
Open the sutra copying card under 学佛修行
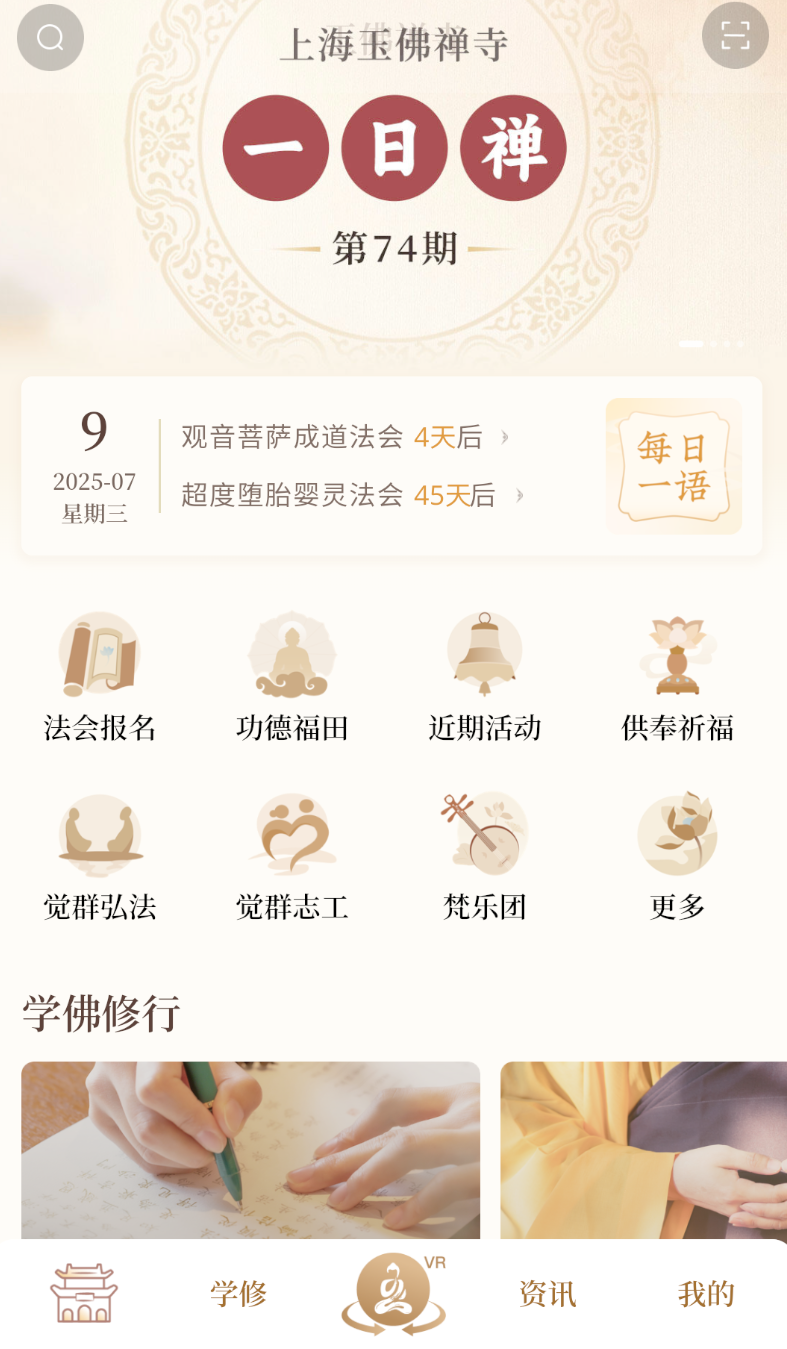tap(250, 1152)
